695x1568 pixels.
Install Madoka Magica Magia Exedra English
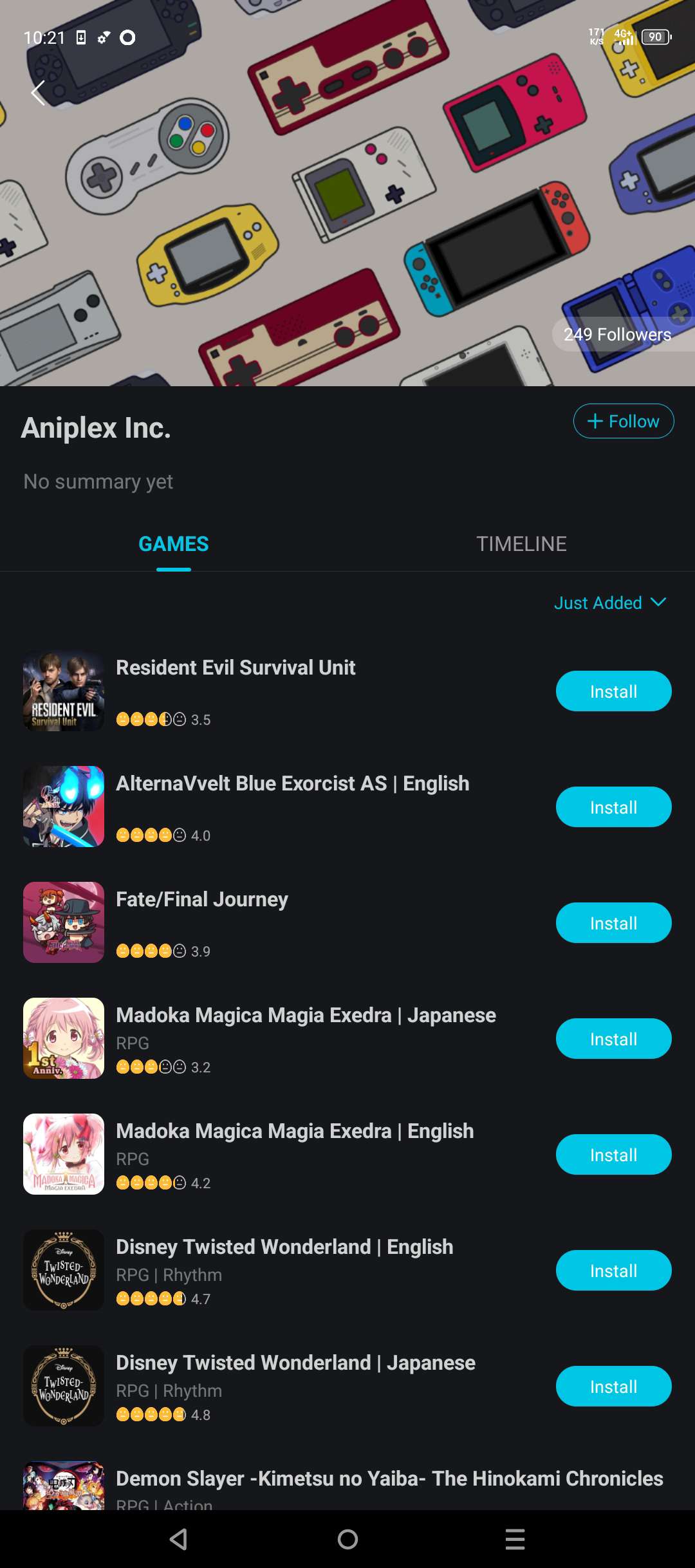tap(614, 1155)
